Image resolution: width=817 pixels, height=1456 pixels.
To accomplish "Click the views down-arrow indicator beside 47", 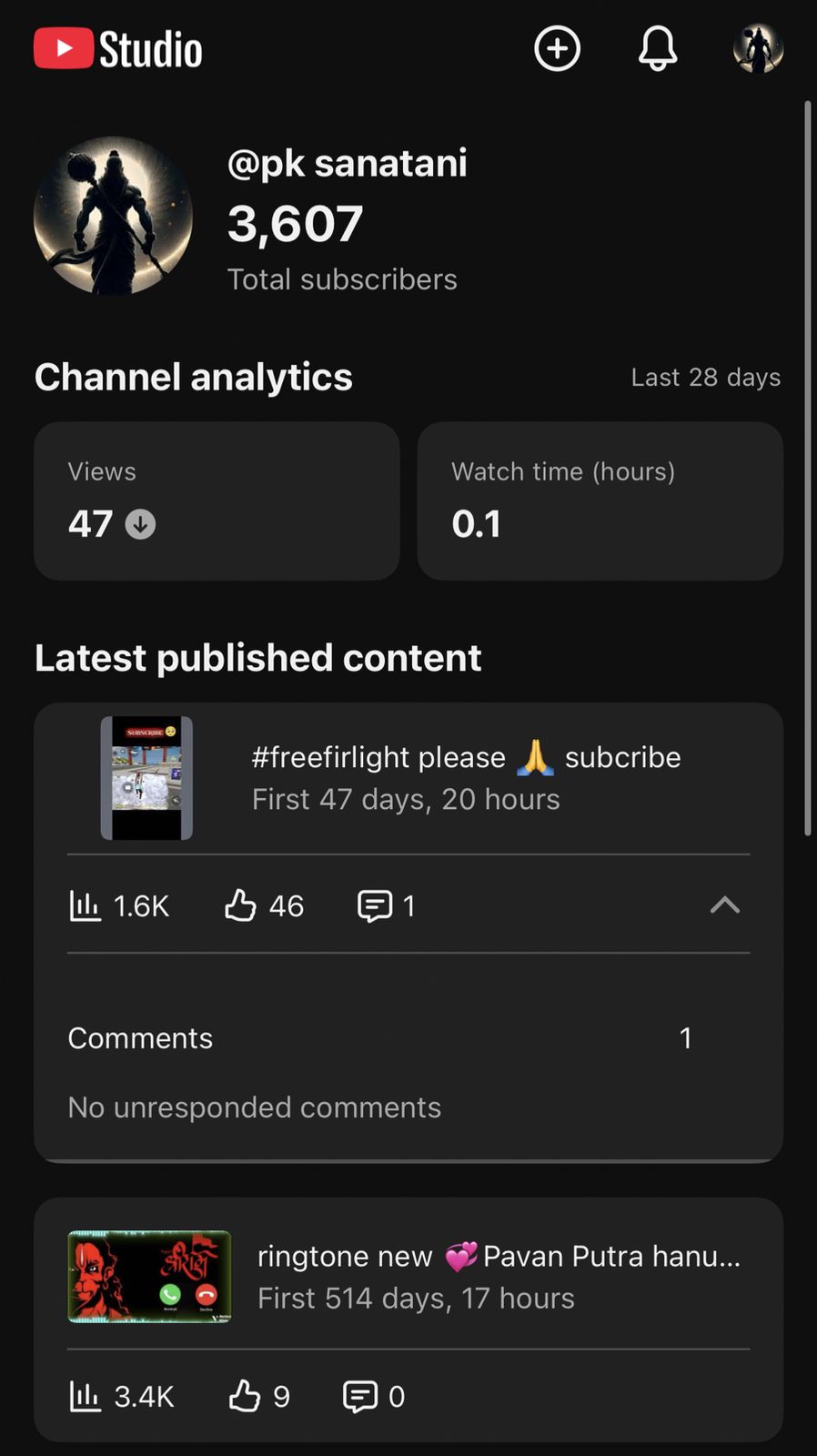I will point(140,524).
